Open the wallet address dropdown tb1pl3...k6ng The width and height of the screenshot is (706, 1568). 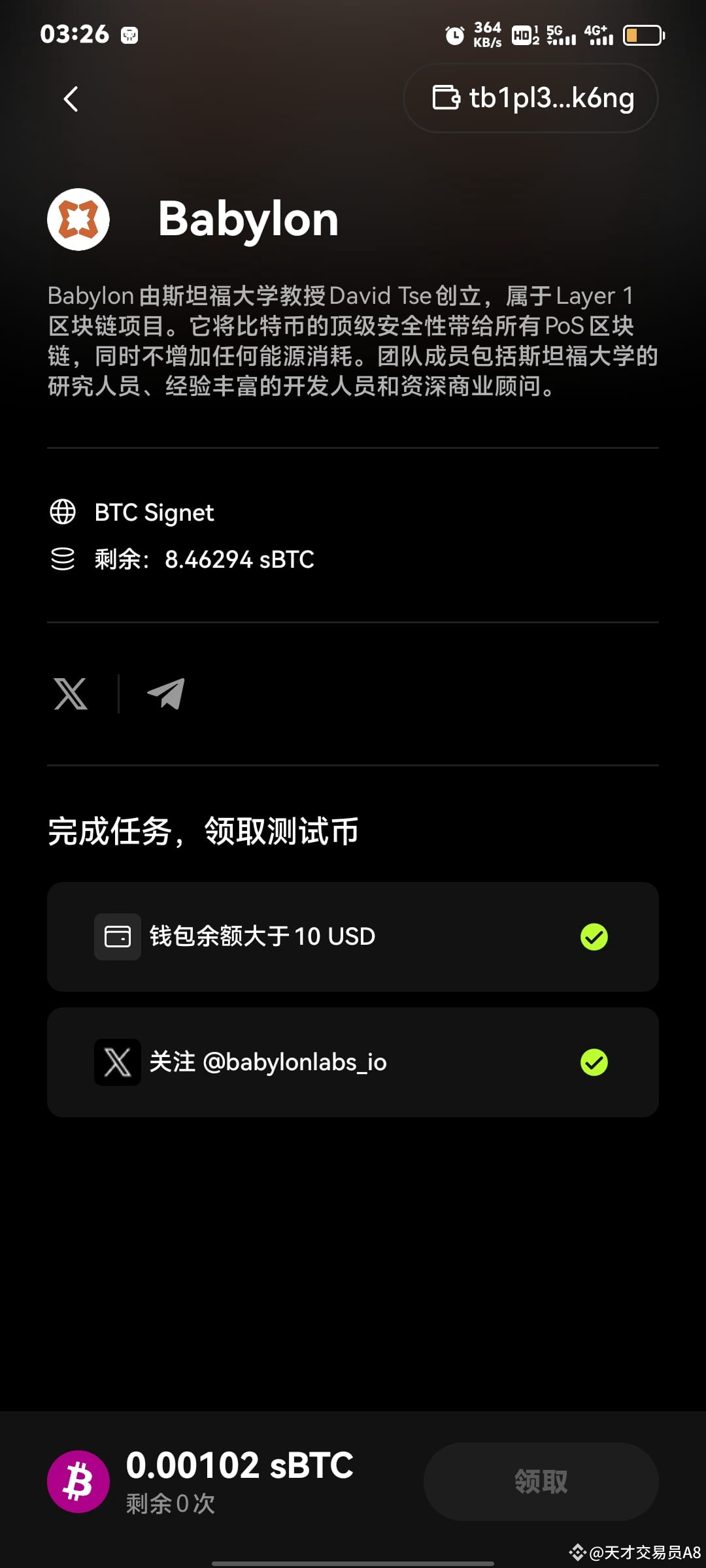(529, 98)
